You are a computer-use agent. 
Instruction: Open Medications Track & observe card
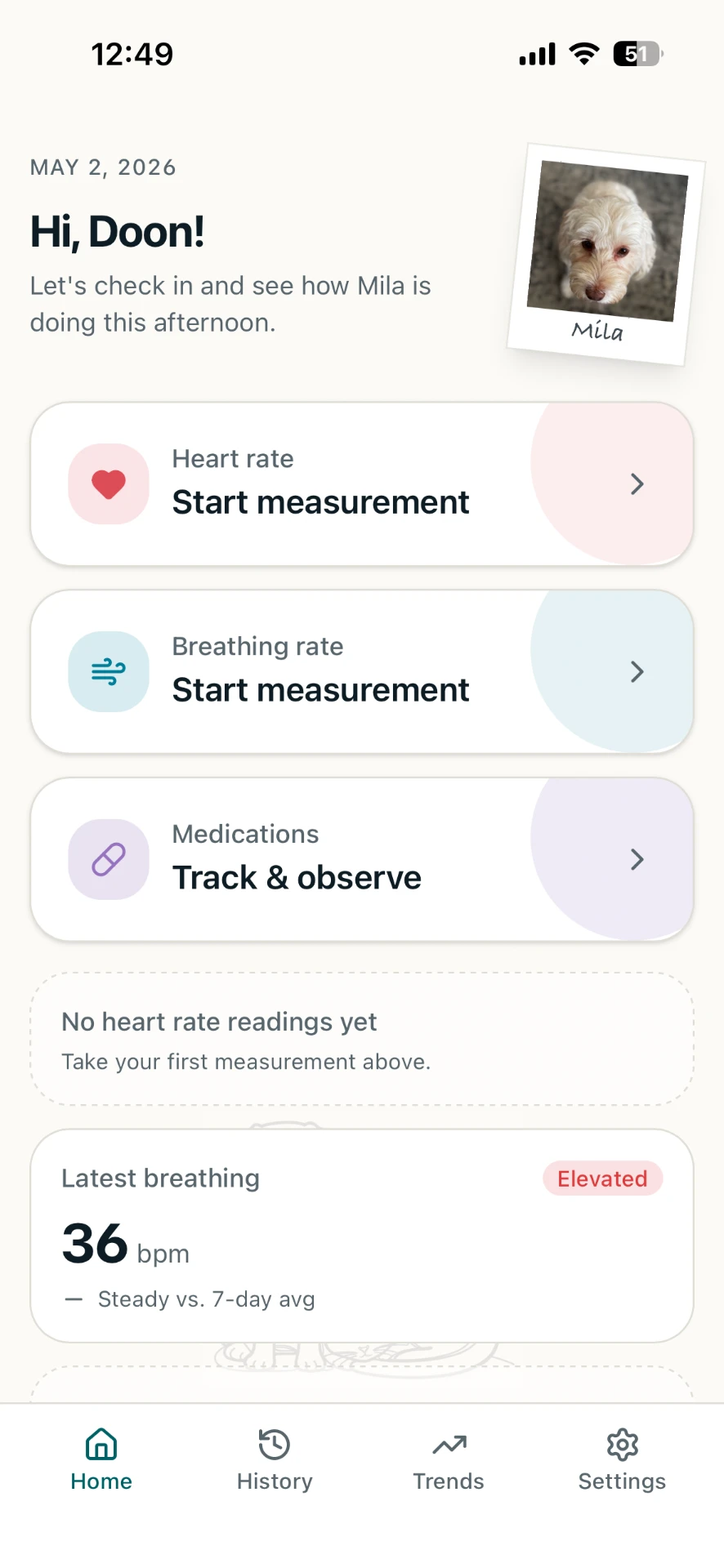pos(362,859)
